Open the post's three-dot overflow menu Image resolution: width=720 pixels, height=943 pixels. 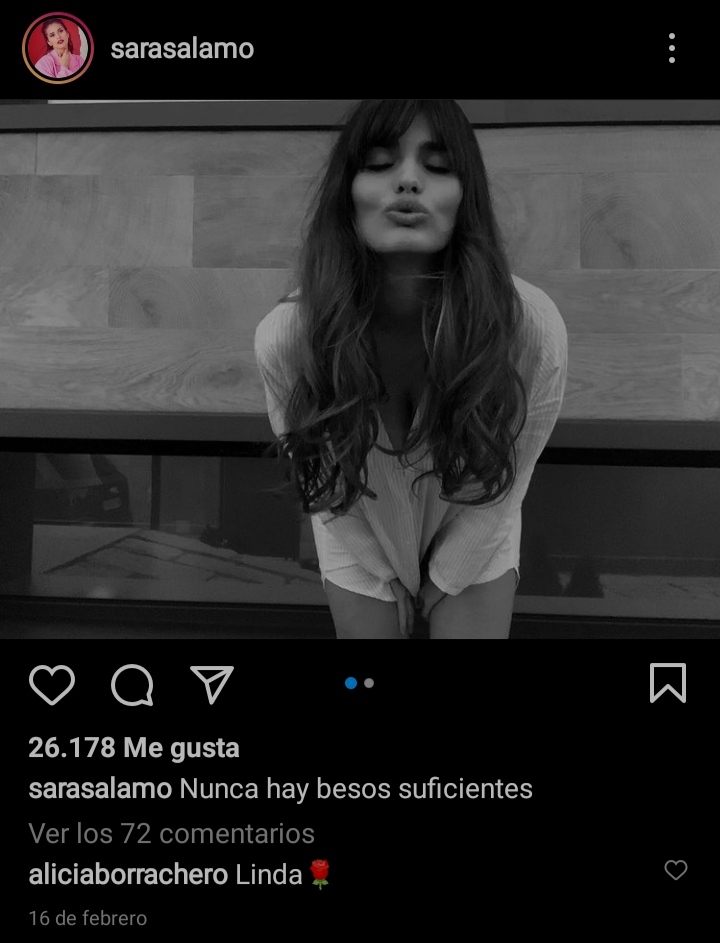[671, 48]
